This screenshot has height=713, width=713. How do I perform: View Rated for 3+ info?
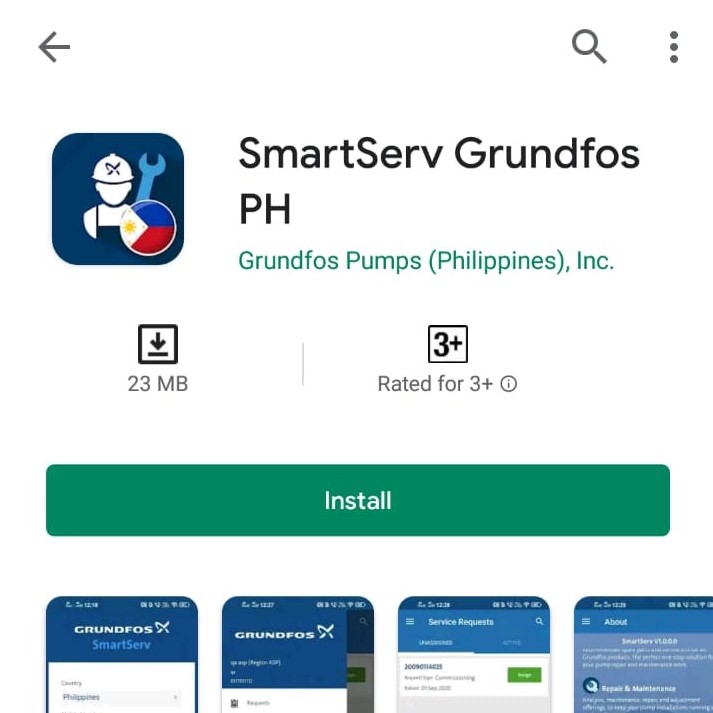(508, 384)
